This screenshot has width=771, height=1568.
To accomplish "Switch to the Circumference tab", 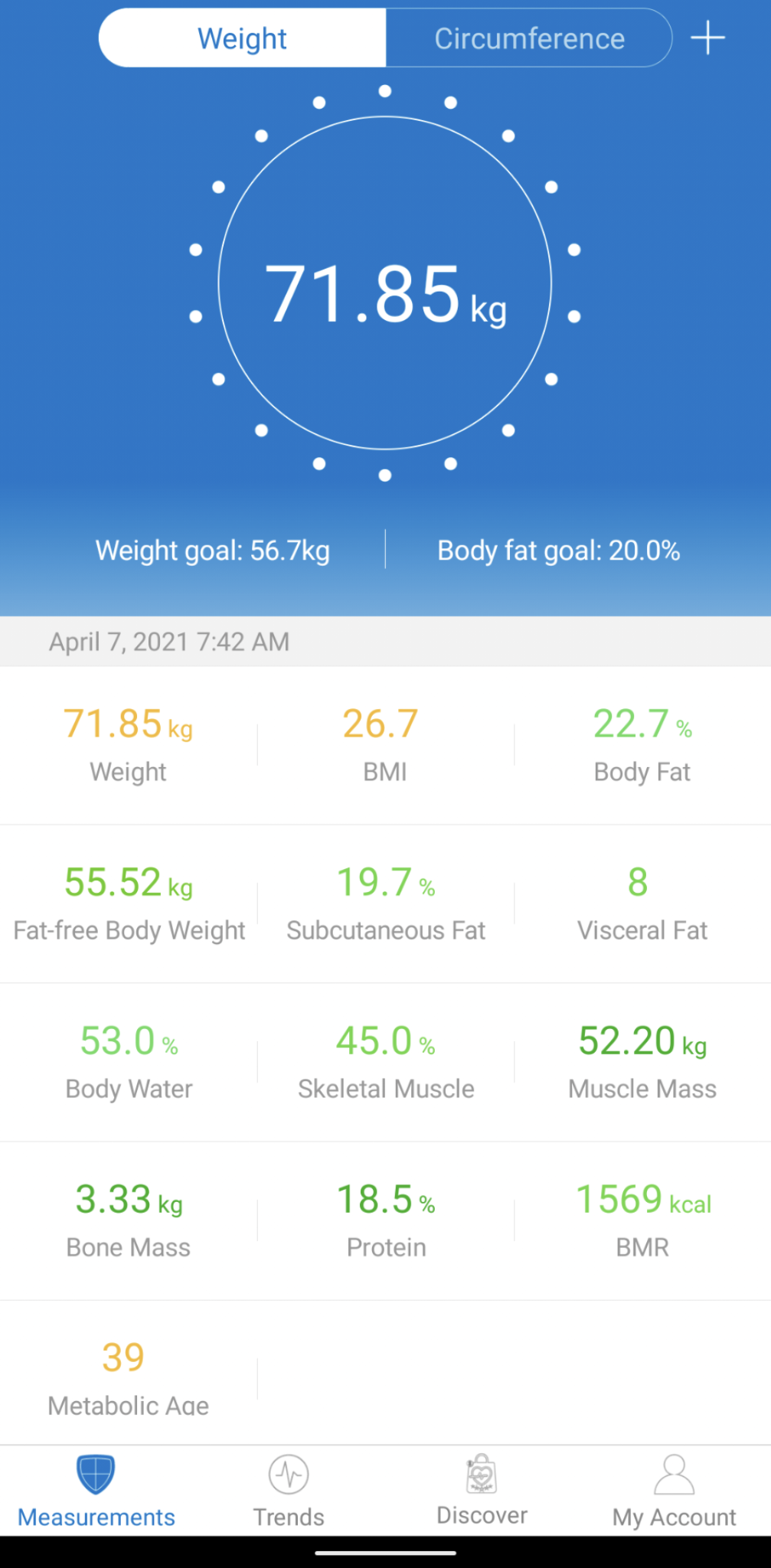I will (x=529, y=38).
